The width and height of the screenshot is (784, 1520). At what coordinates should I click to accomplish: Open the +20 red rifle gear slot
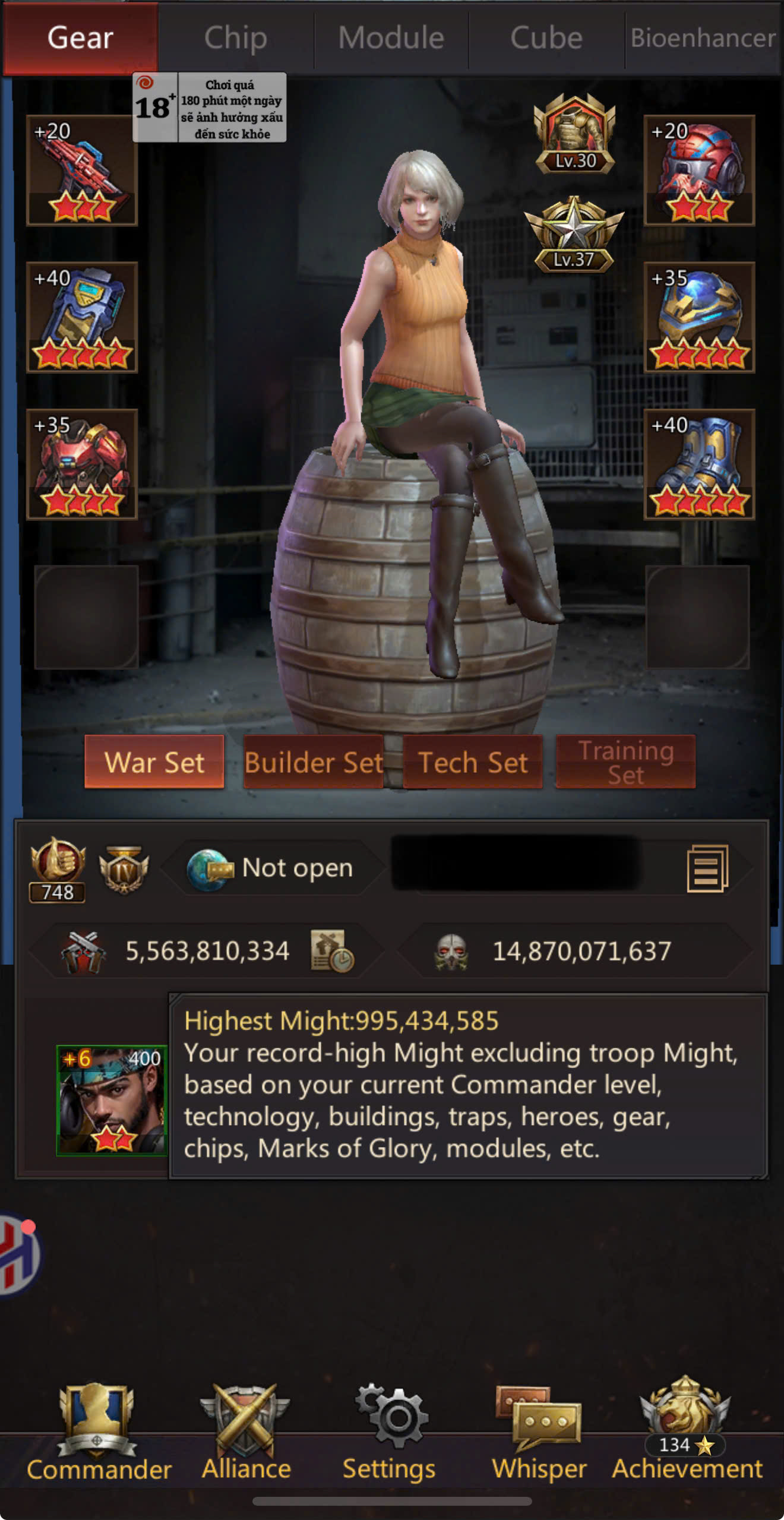(82, 170)
